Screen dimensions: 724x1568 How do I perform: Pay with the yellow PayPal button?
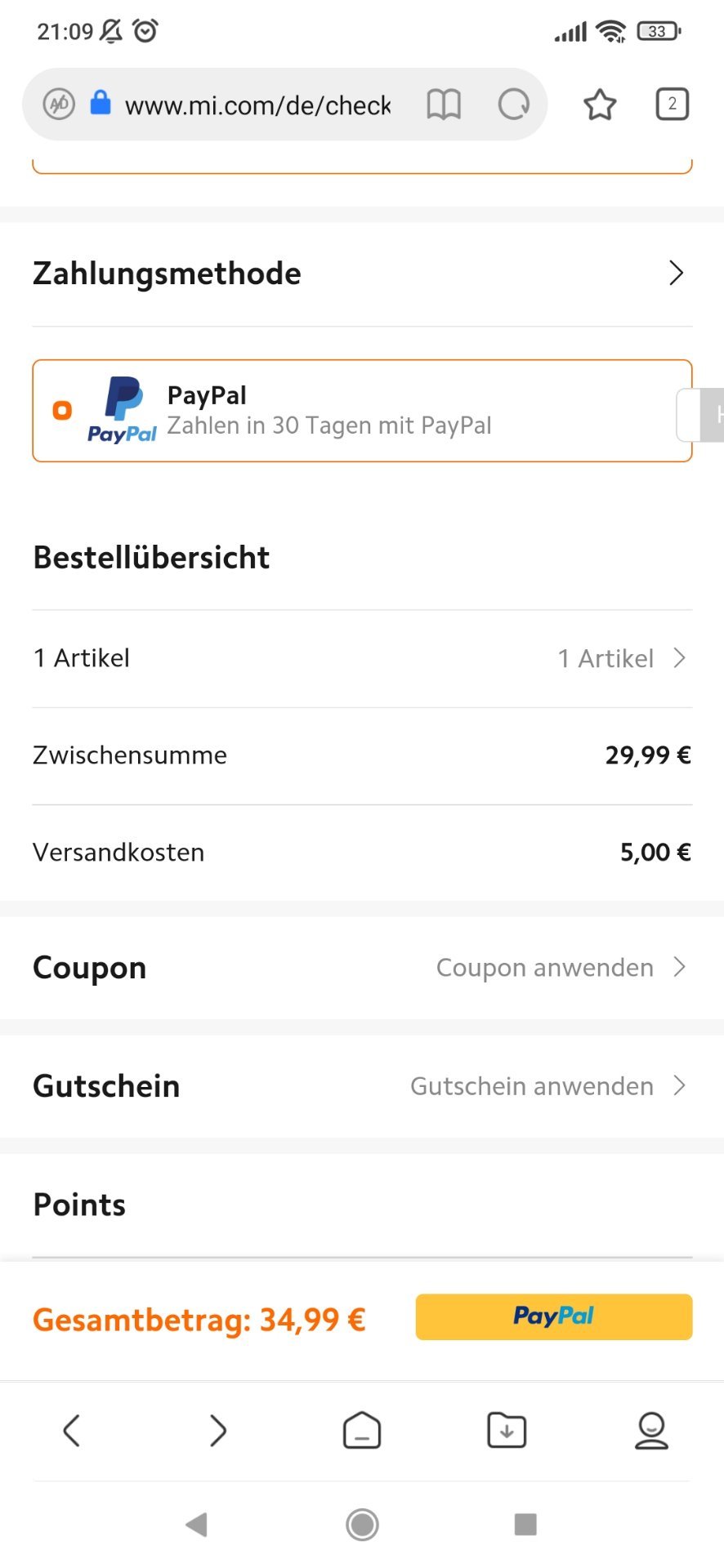tap(554, 1316)
